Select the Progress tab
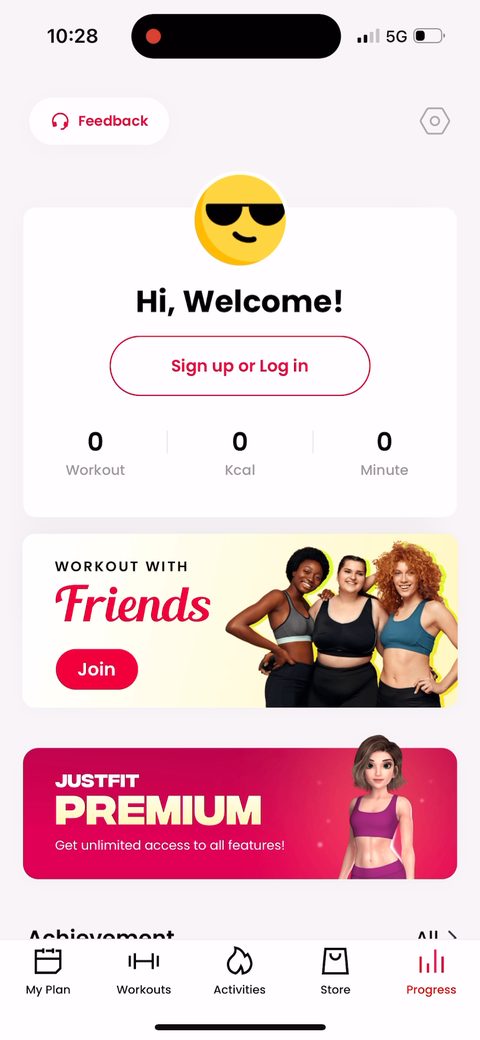The image size is (480, 1040). click(x=431, y=972)
